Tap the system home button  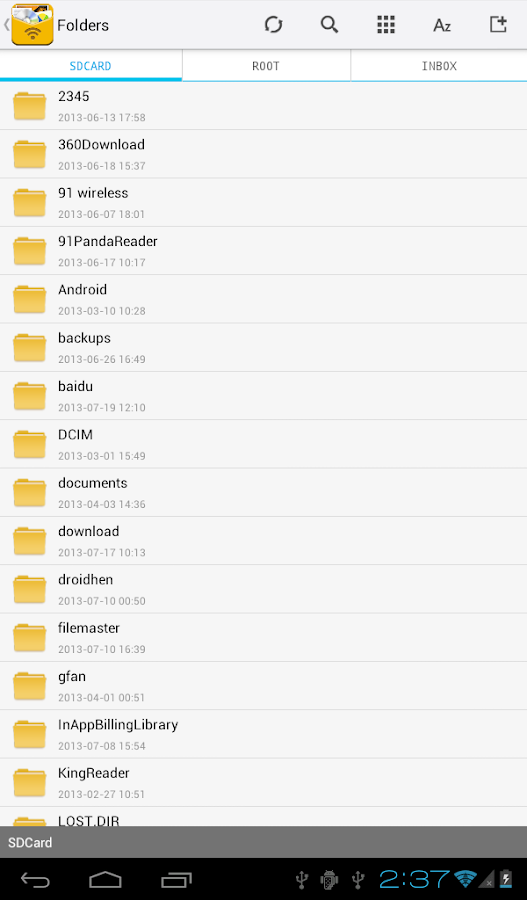tap(105, 879)
